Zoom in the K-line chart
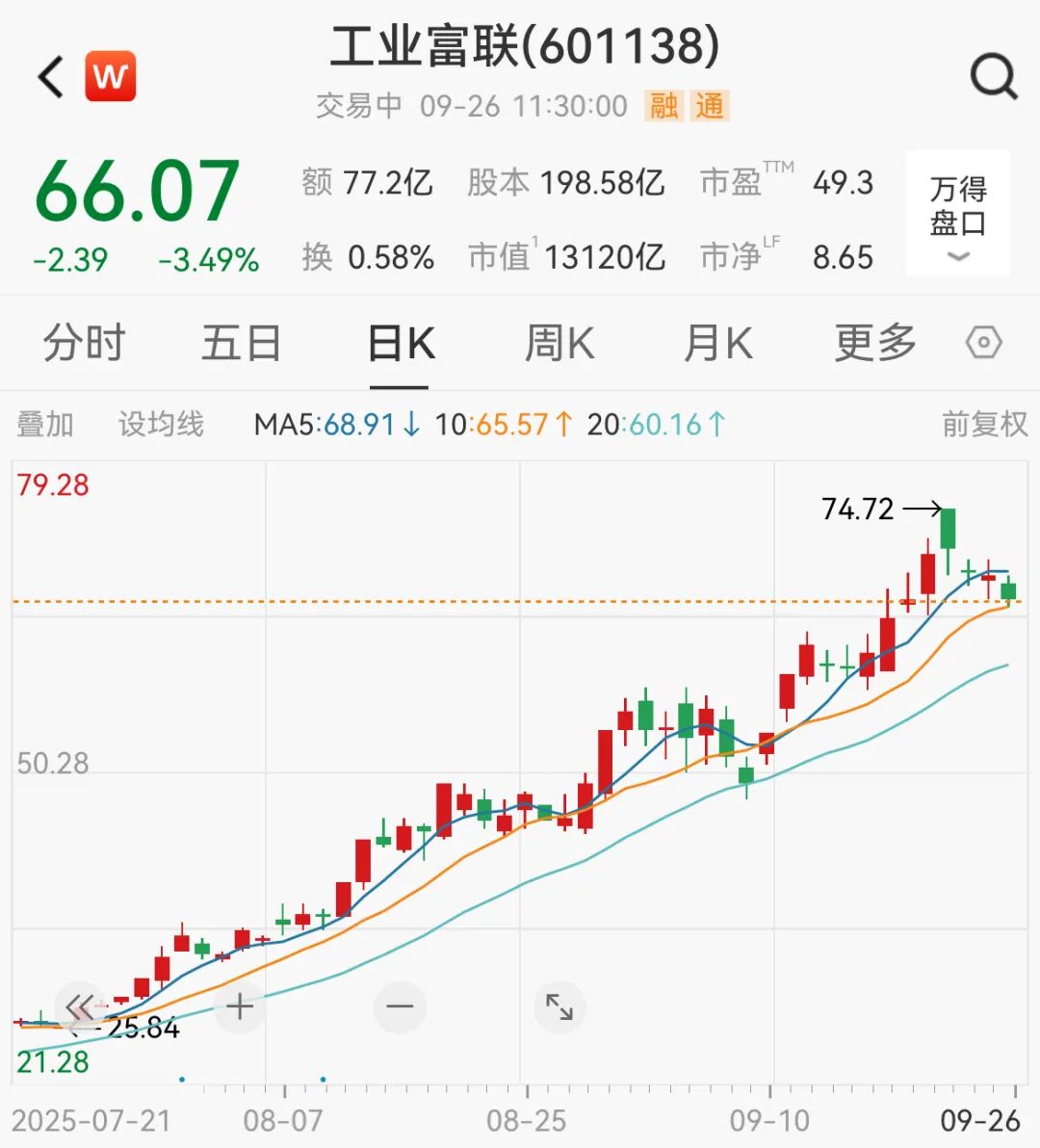The width and height of the screenshot is (1040, 1148). [240, 1007]
